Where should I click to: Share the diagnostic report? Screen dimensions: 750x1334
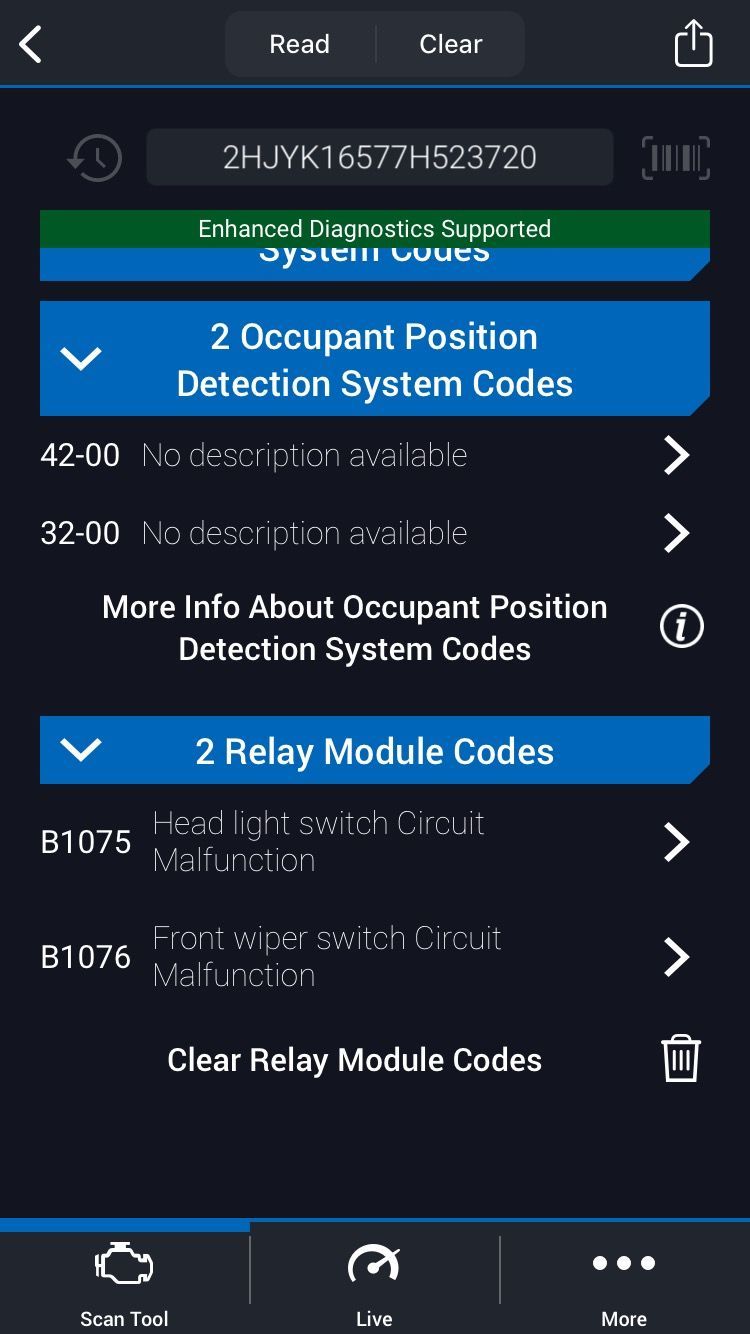(x=693, y=45)
